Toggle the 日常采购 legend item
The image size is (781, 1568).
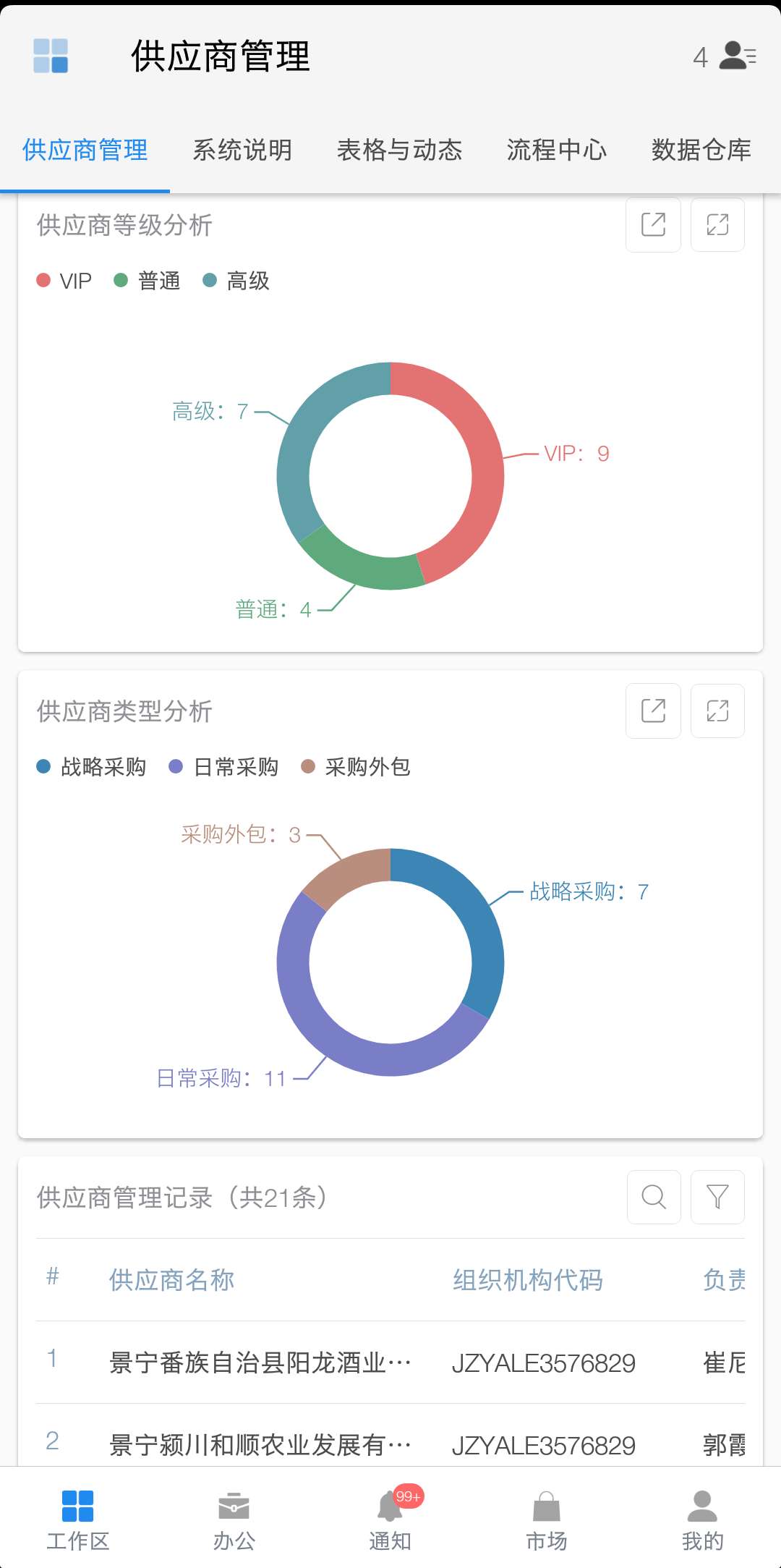click(x=223, y=767)
